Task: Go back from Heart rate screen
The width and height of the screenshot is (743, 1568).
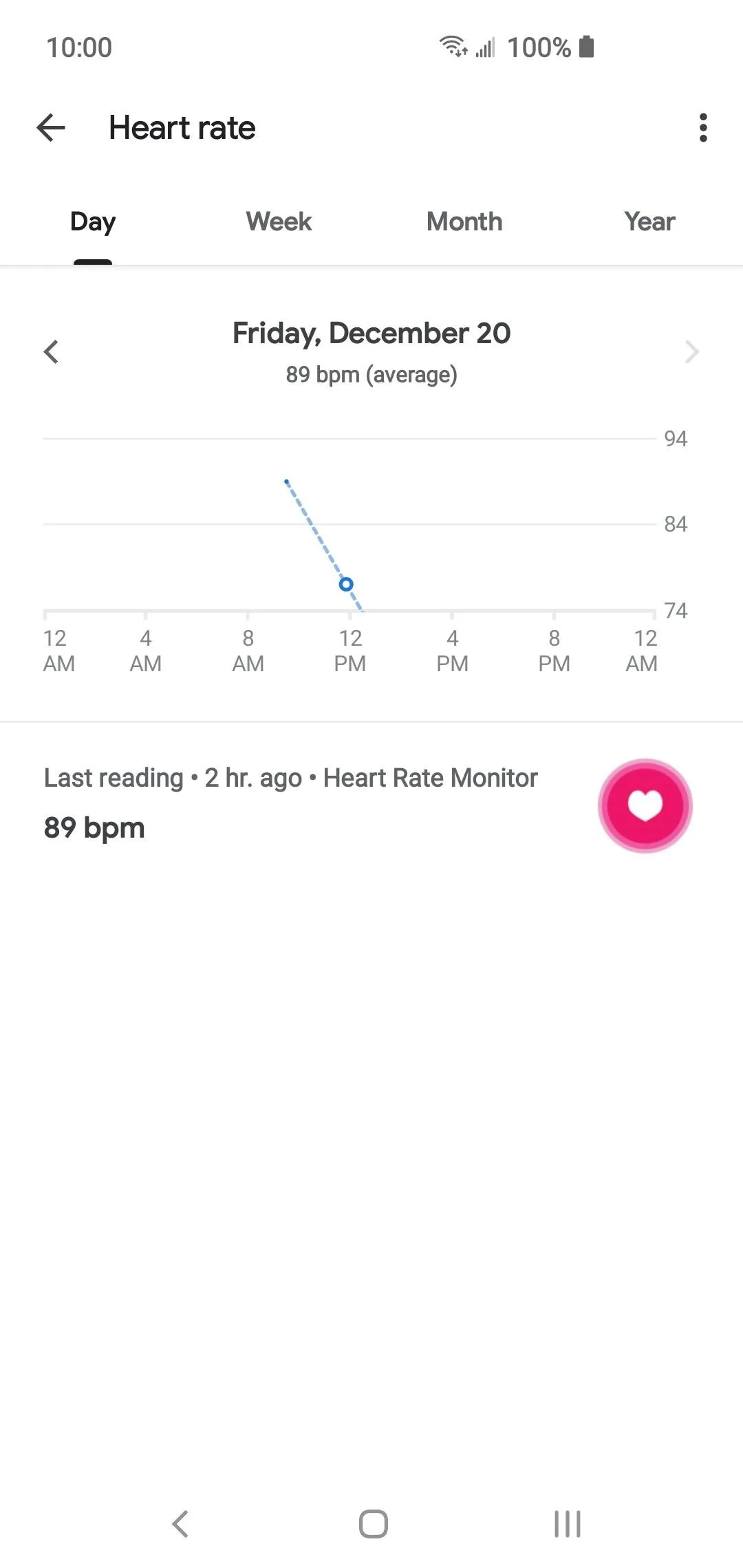Action: 51,128
